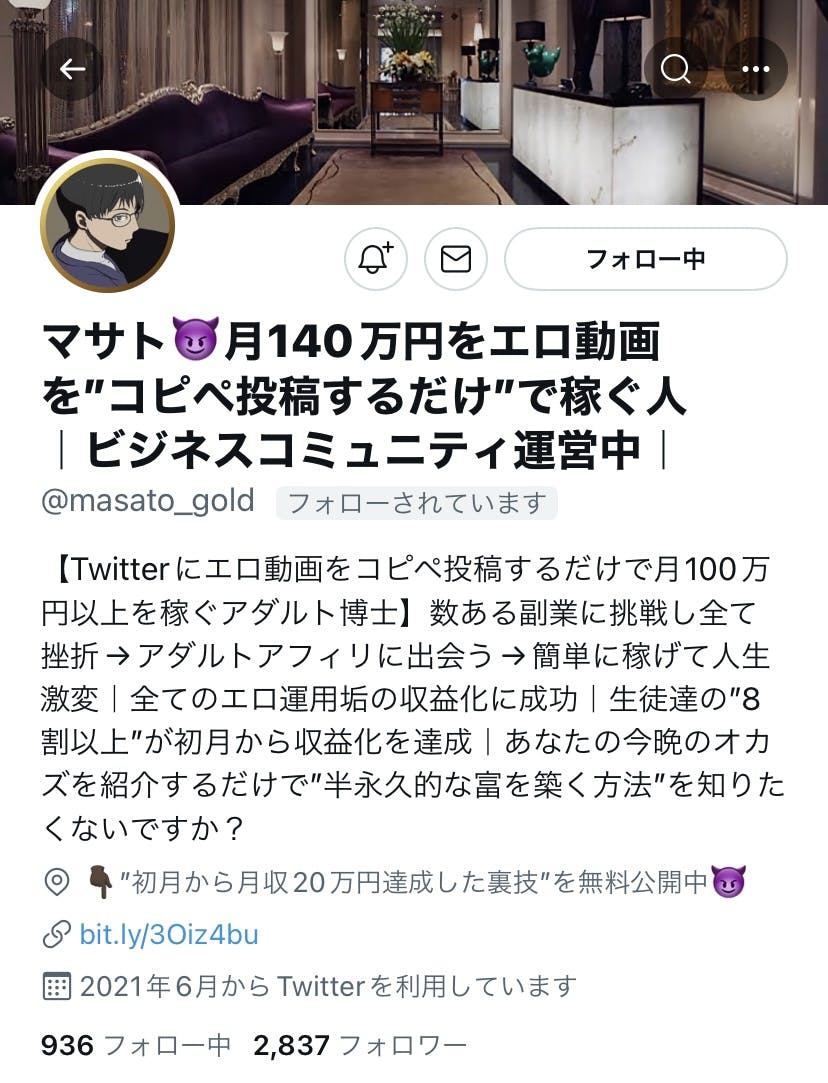Viewport: 828px width, 1083px height.
Task: View the 2,837 フォロワー list
Action: click(360, 1046)
